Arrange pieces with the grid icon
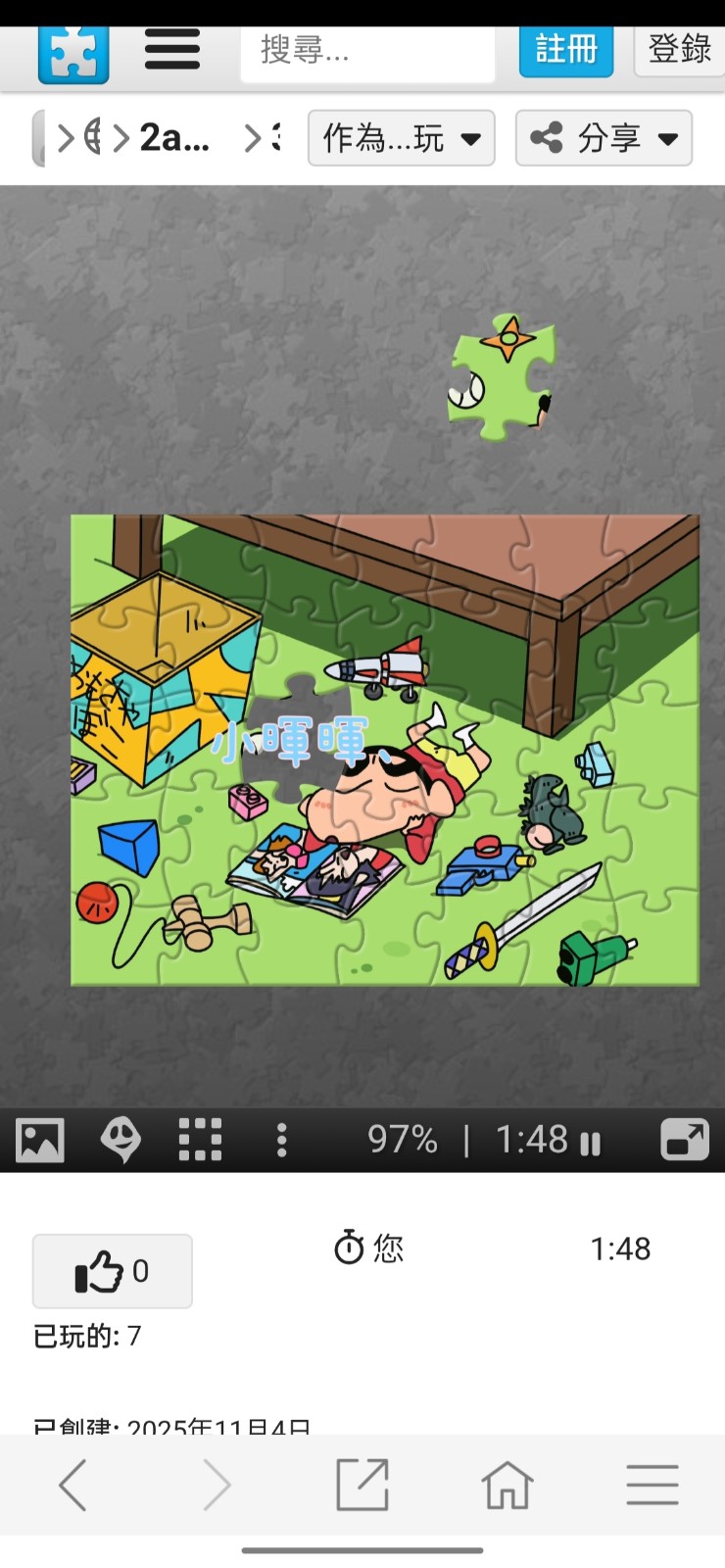This screenshot has height=1568, width=725. [200, 1140]
